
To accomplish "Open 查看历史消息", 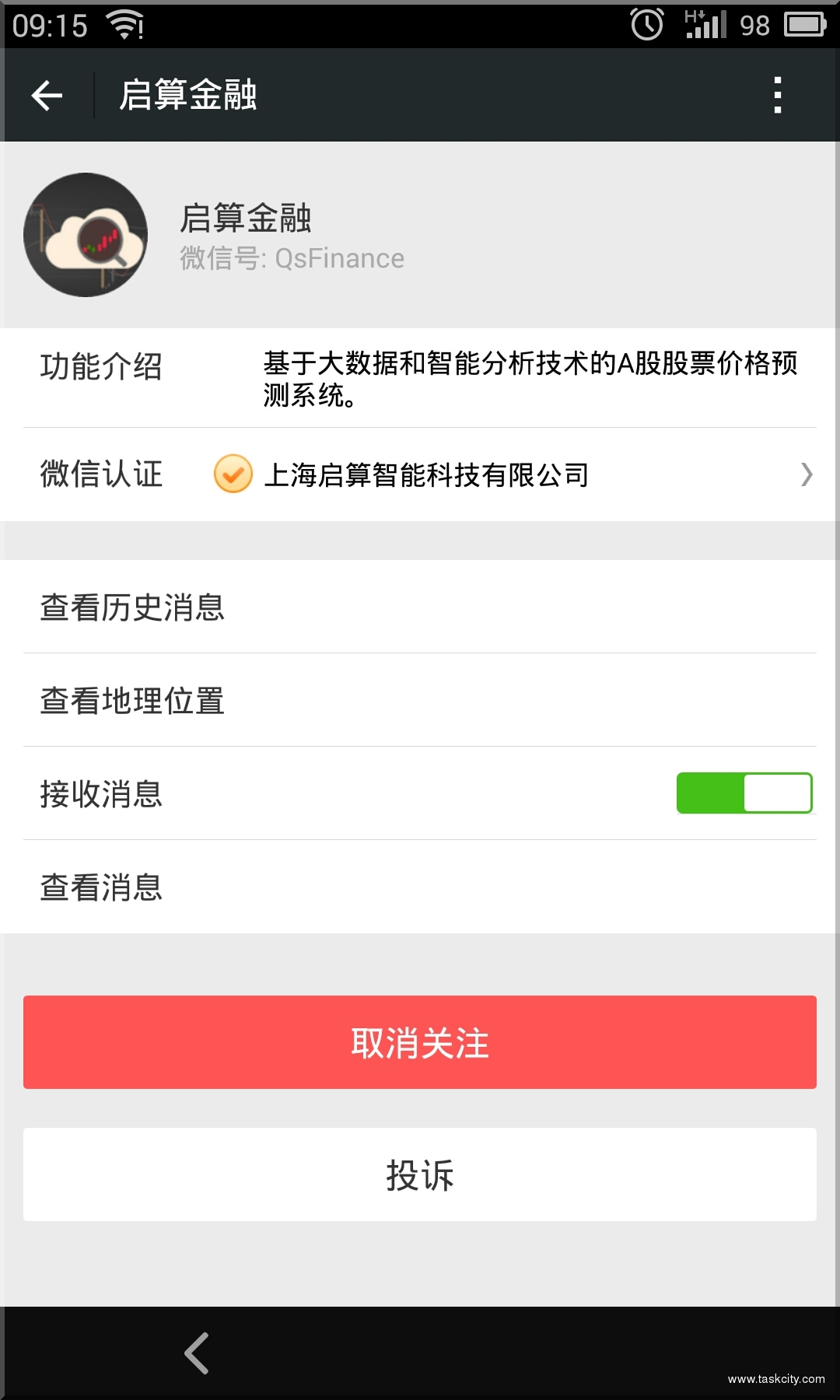I will pyautogui.click(x=420, y=607).
